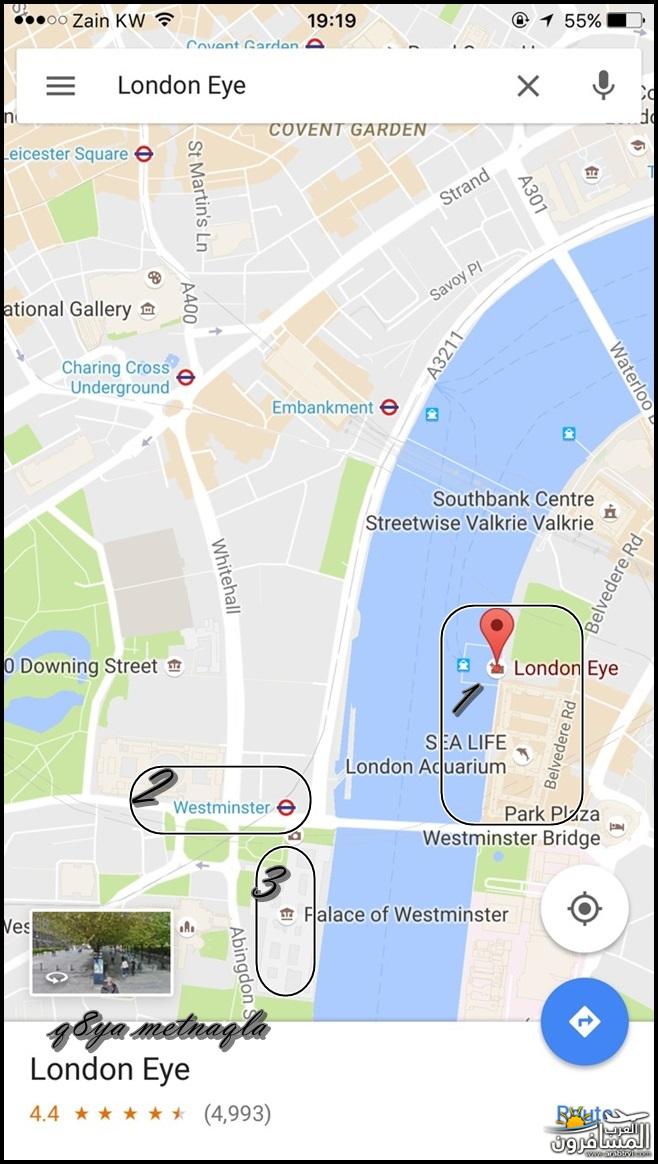This screenshot has width=658, height=1164.
Task: Select the 10 Downing Street marker
Action: pos(175,666)
